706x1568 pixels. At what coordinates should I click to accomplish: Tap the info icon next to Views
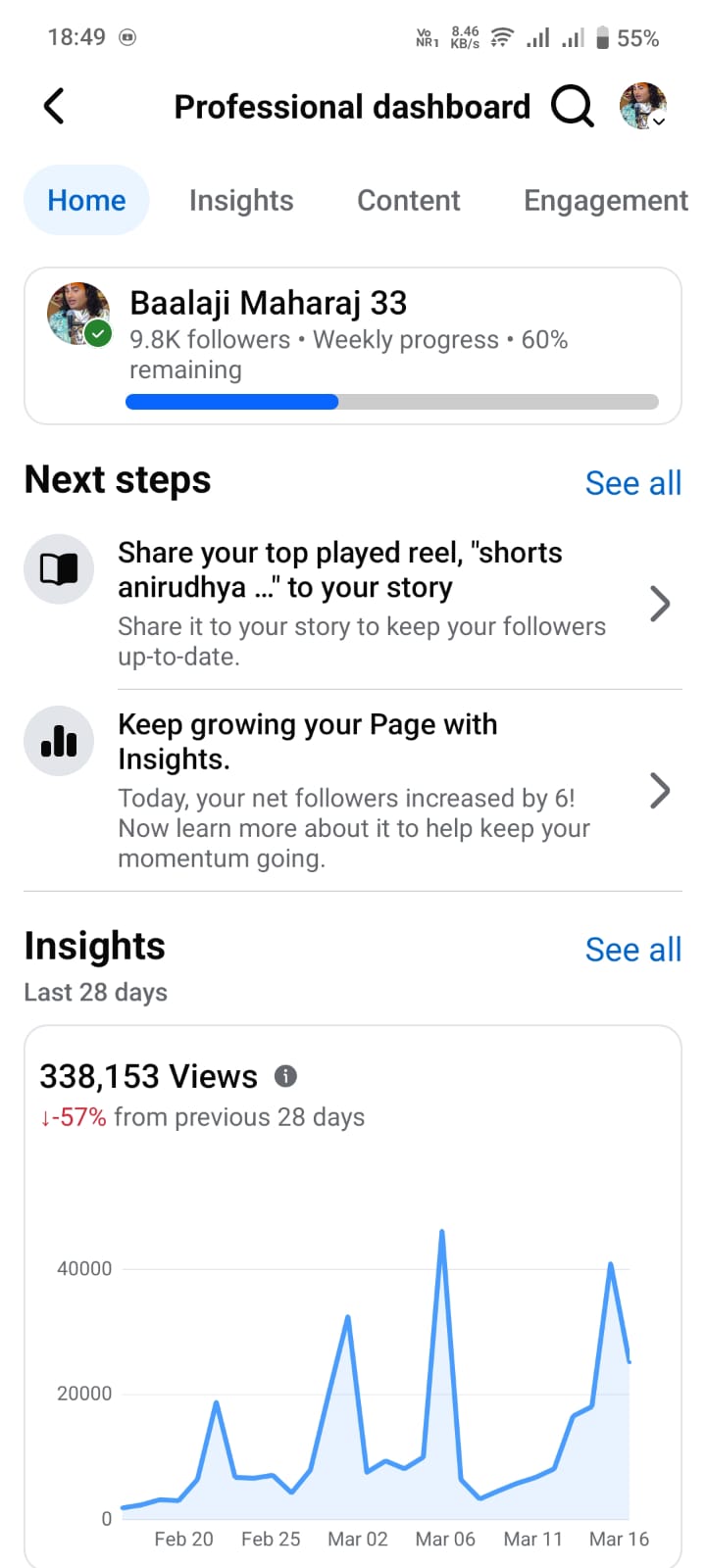(285, 1076)
